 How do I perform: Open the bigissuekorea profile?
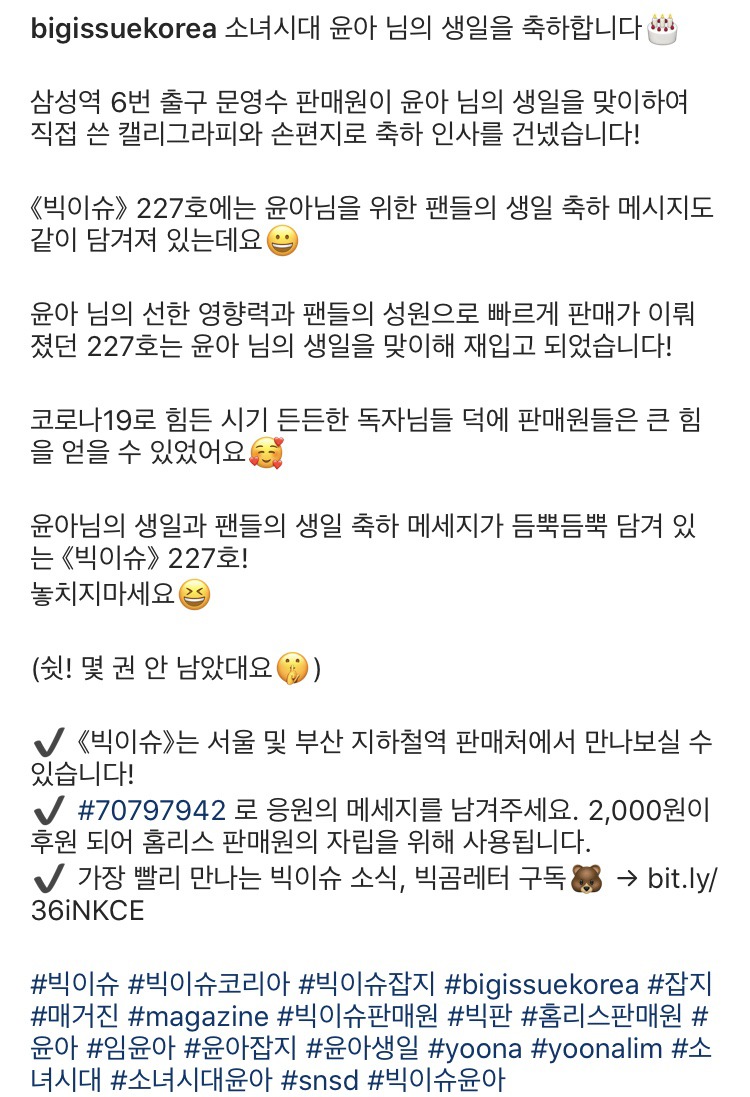pyautogui.click(x=124, y=29)
